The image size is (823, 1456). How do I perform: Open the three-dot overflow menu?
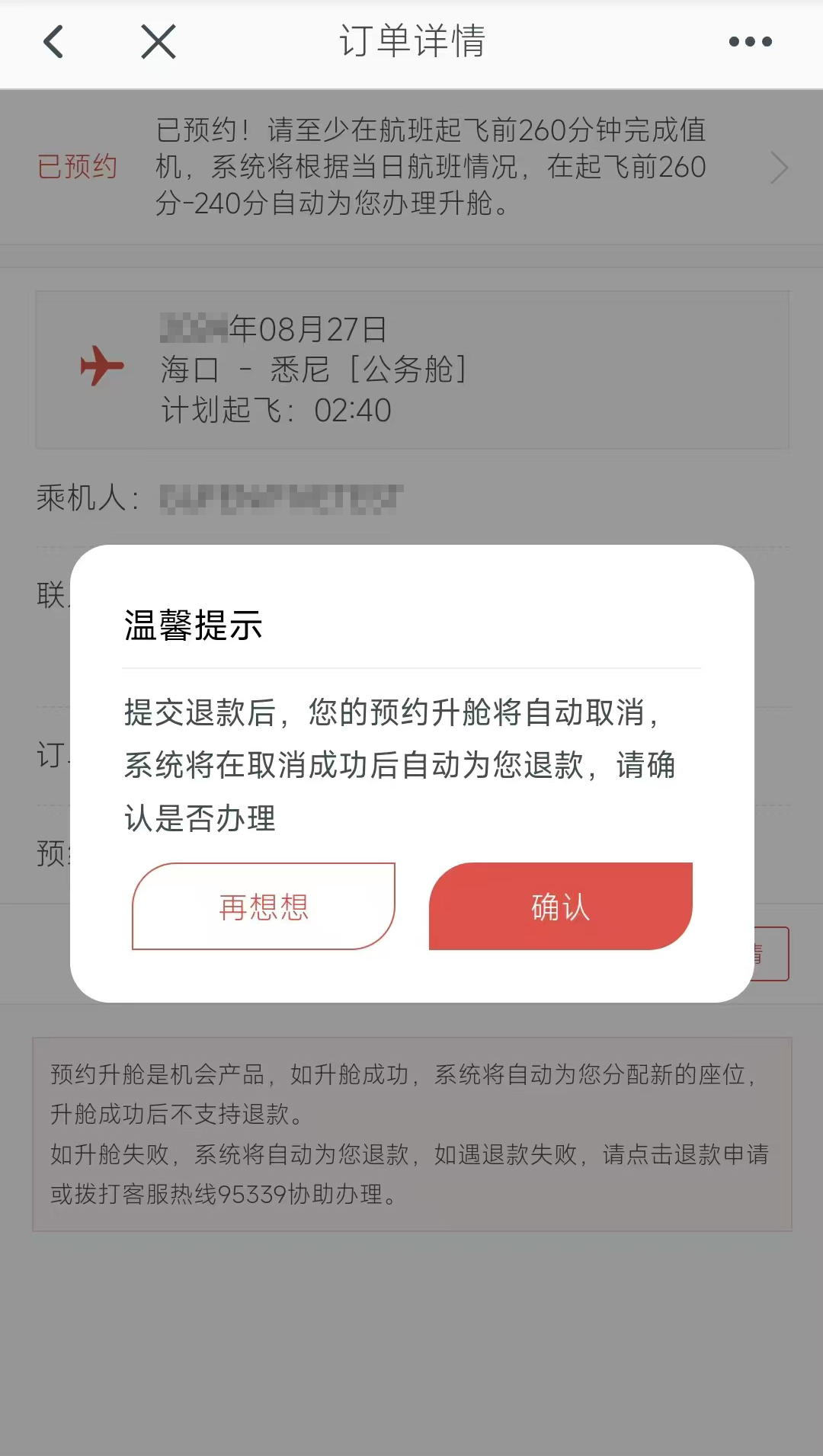[750, 42]
